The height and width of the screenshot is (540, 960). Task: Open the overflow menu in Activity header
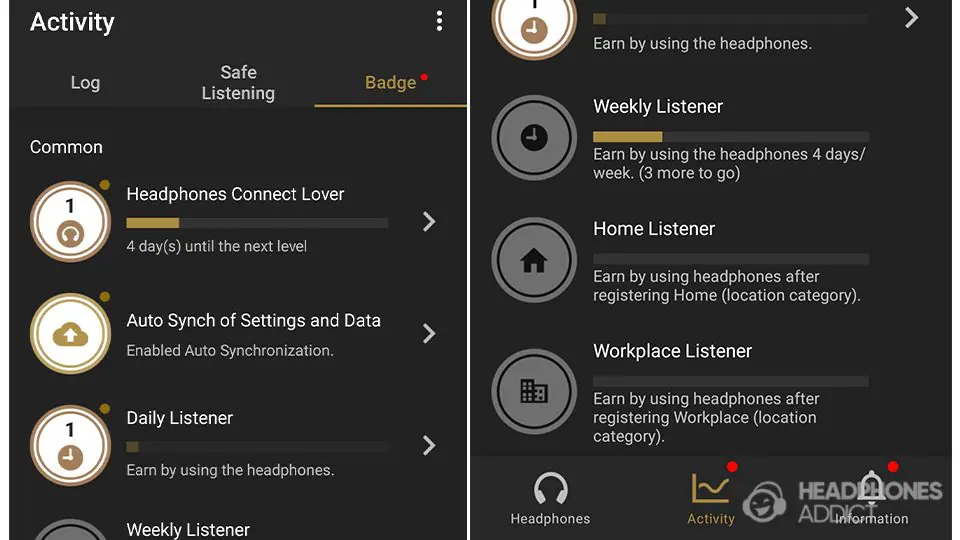click(x=439, y=22)
